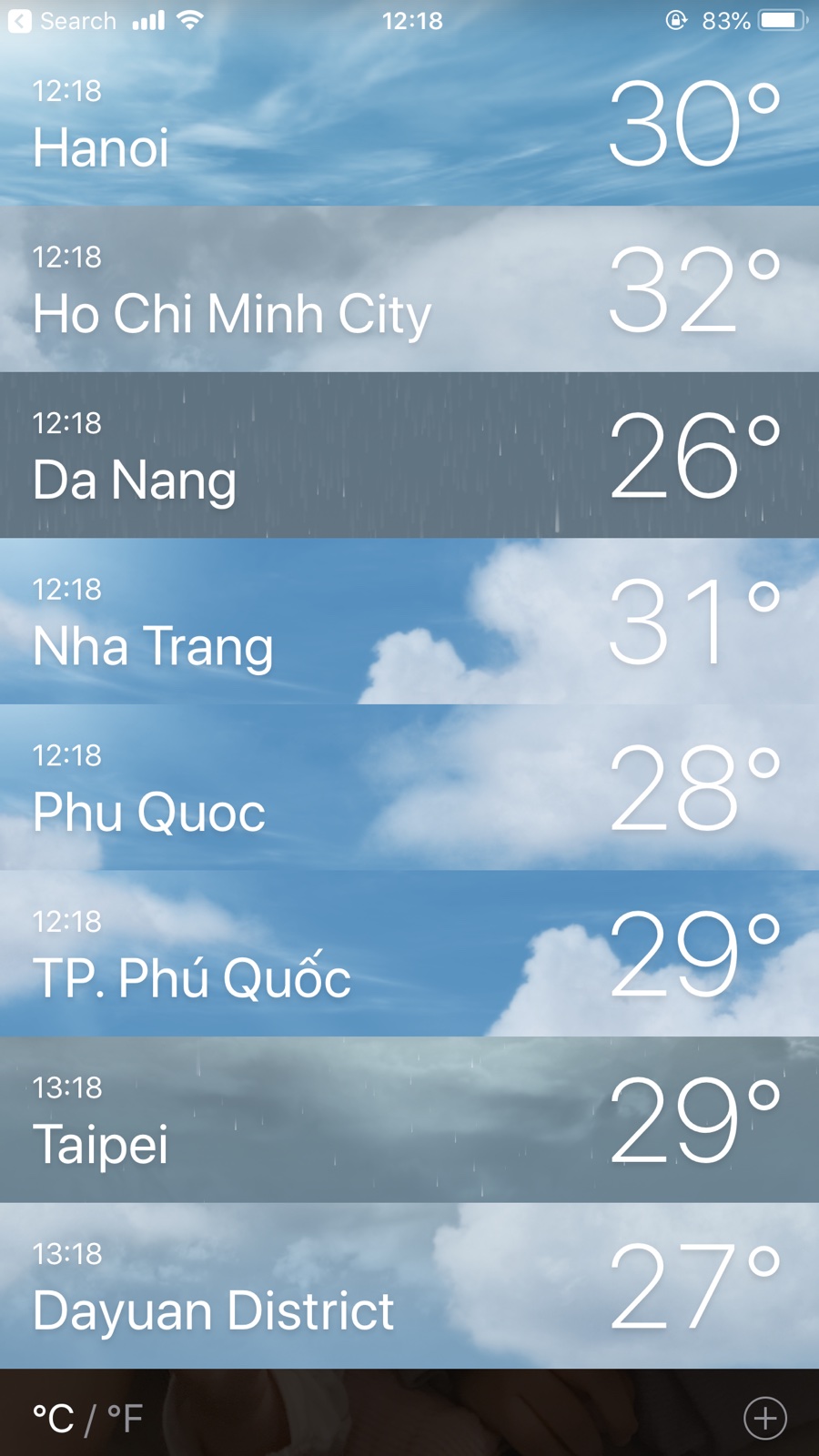Open Taipei weather details
The width and height of the screenshot is (819, 1456).
[x=409, y=1119]
